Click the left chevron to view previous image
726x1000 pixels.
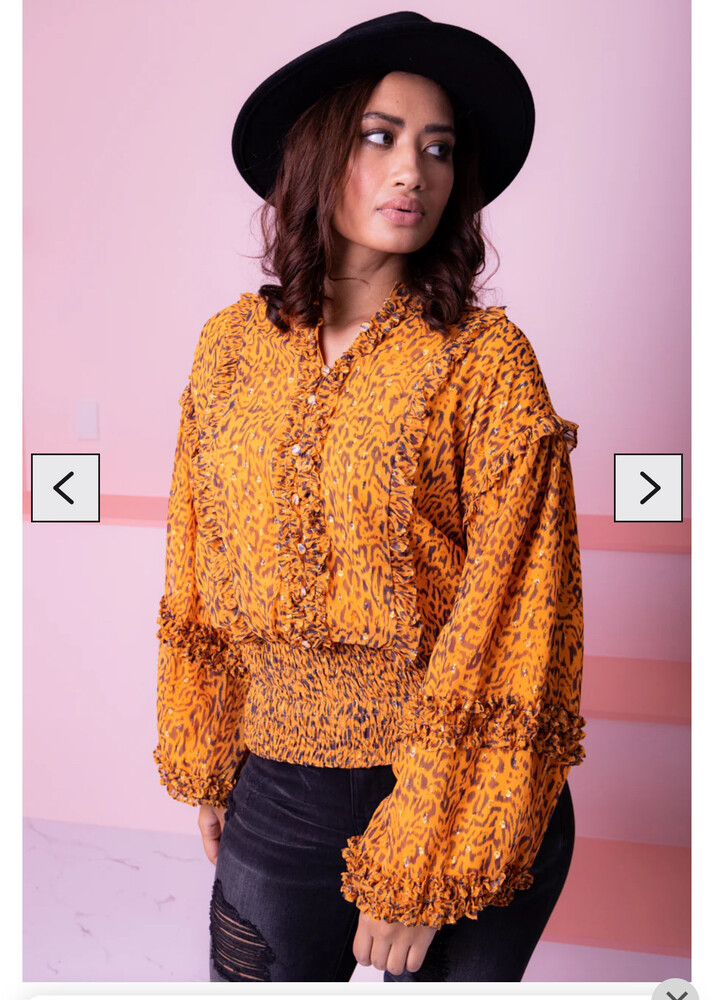pyautogui.click(x=68, y=487)
